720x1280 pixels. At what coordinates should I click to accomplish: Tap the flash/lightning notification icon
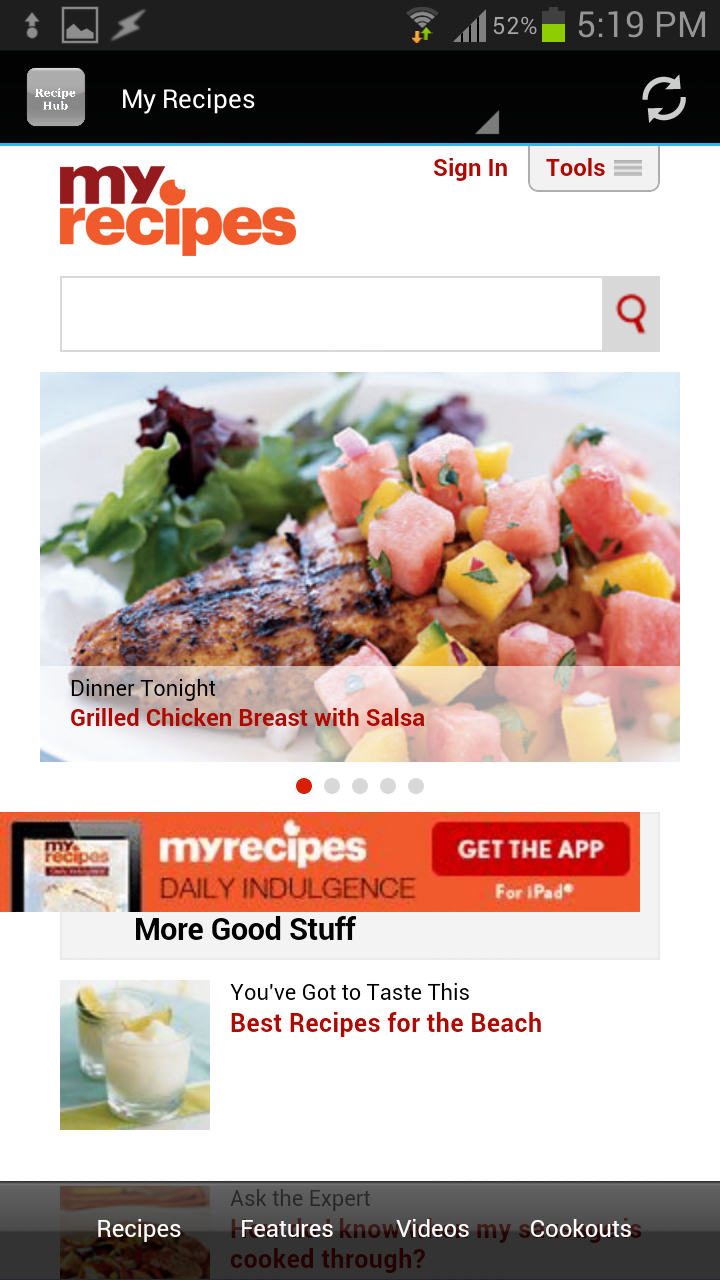tap(126, 23)
